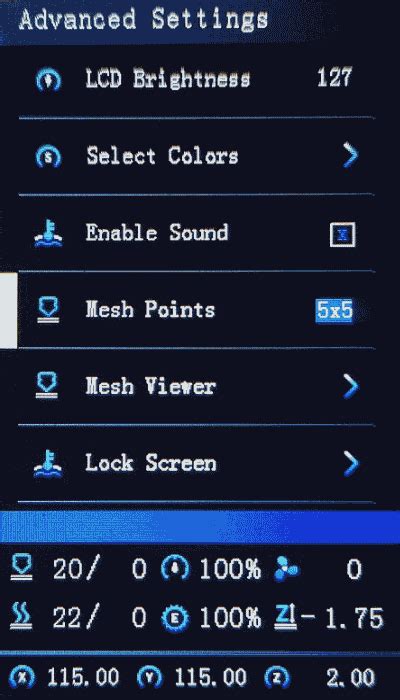Open Select Colors submenu
400x700 pixels.
[x=196, y=156]
